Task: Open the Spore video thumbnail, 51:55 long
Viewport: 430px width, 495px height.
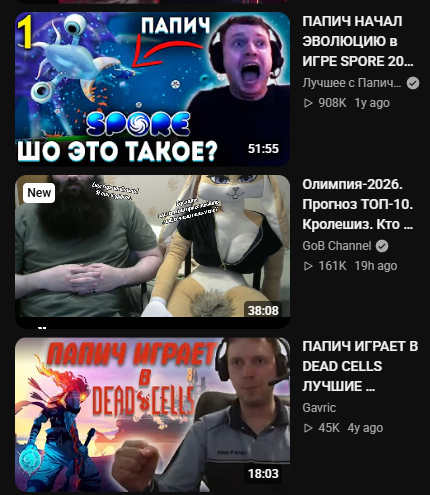Action: tap(152, 89)
